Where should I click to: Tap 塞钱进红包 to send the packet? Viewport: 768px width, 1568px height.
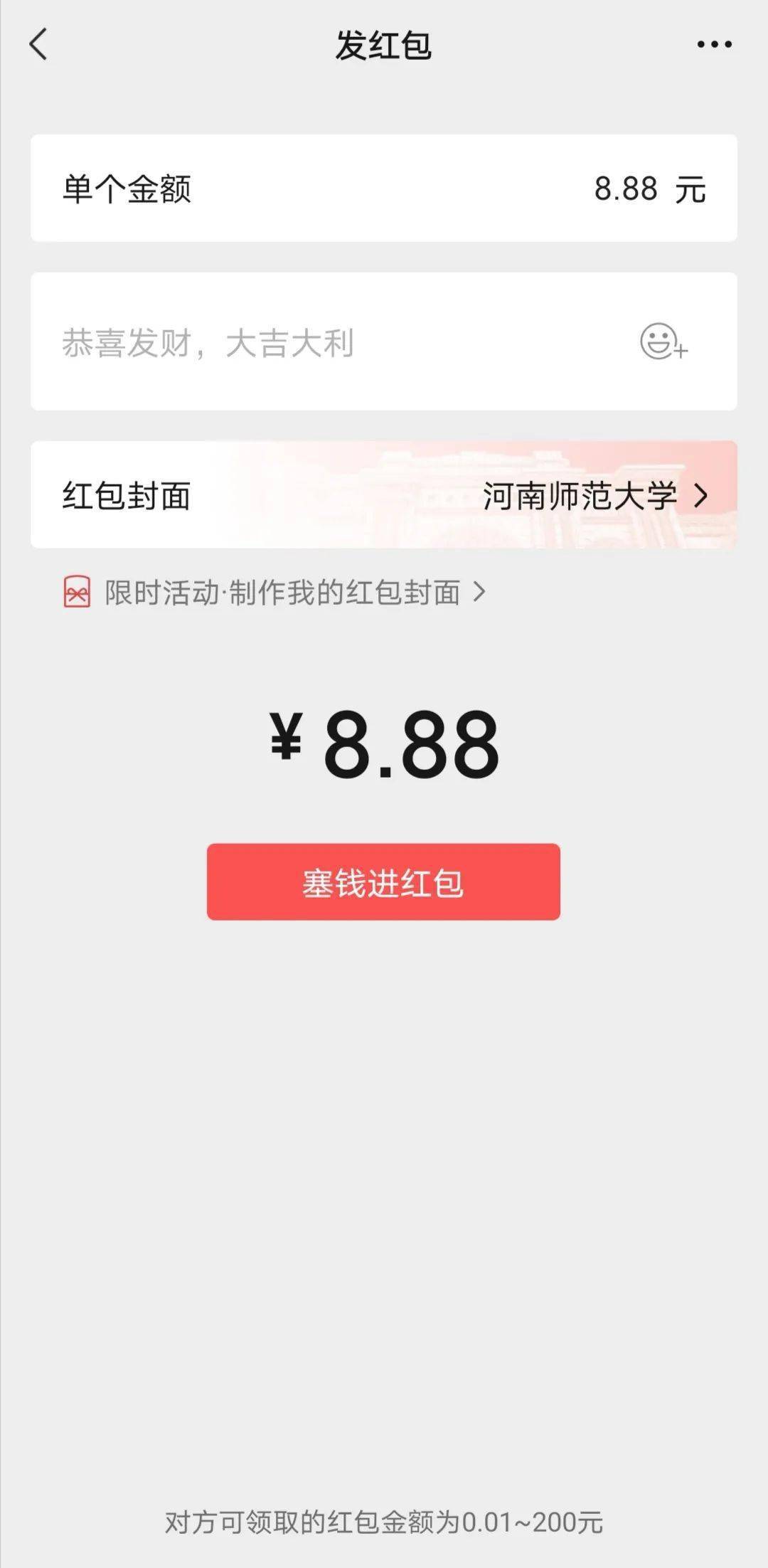click(x=383, y=882)
